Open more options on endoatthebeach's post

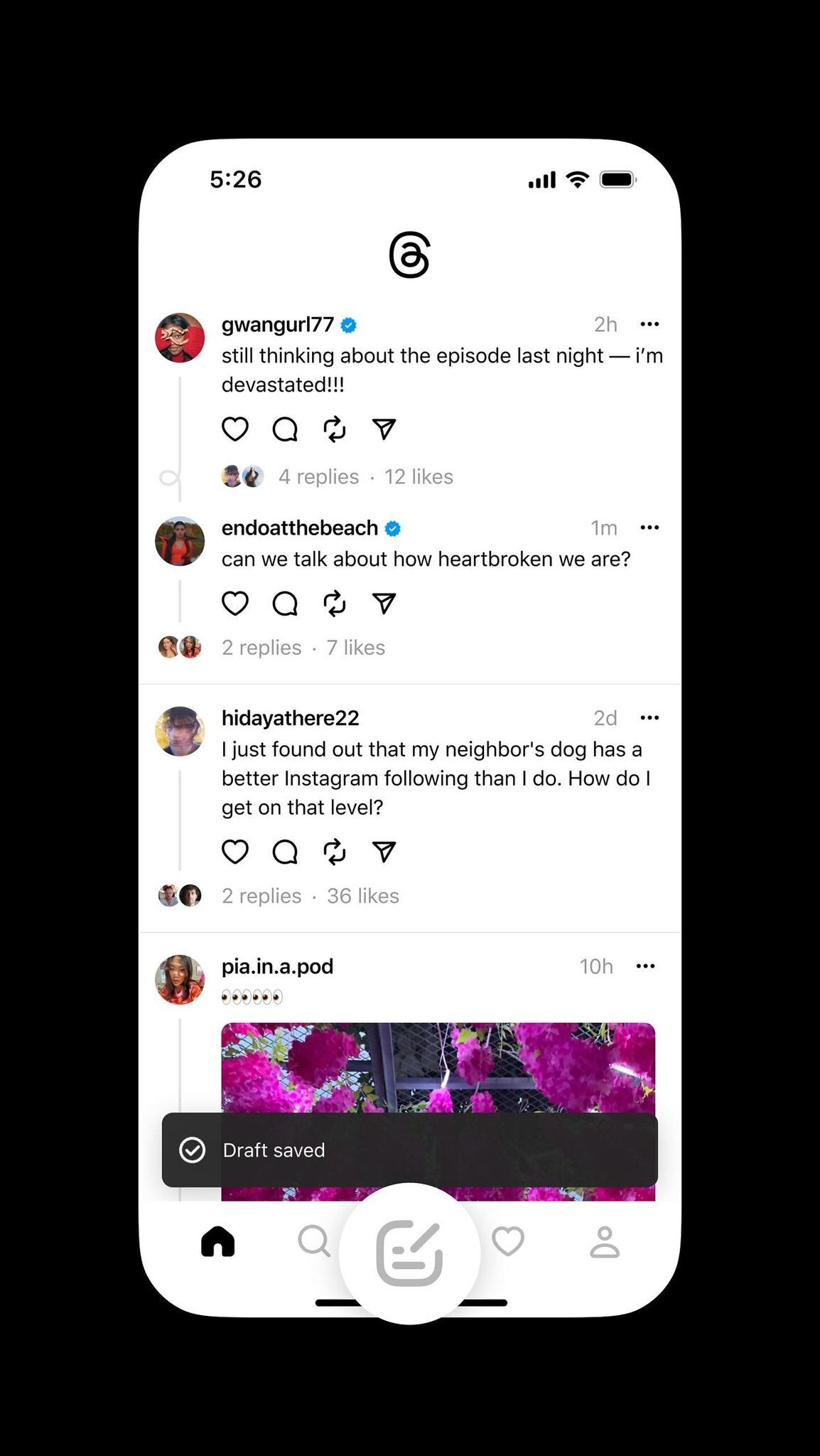(649, 528)
